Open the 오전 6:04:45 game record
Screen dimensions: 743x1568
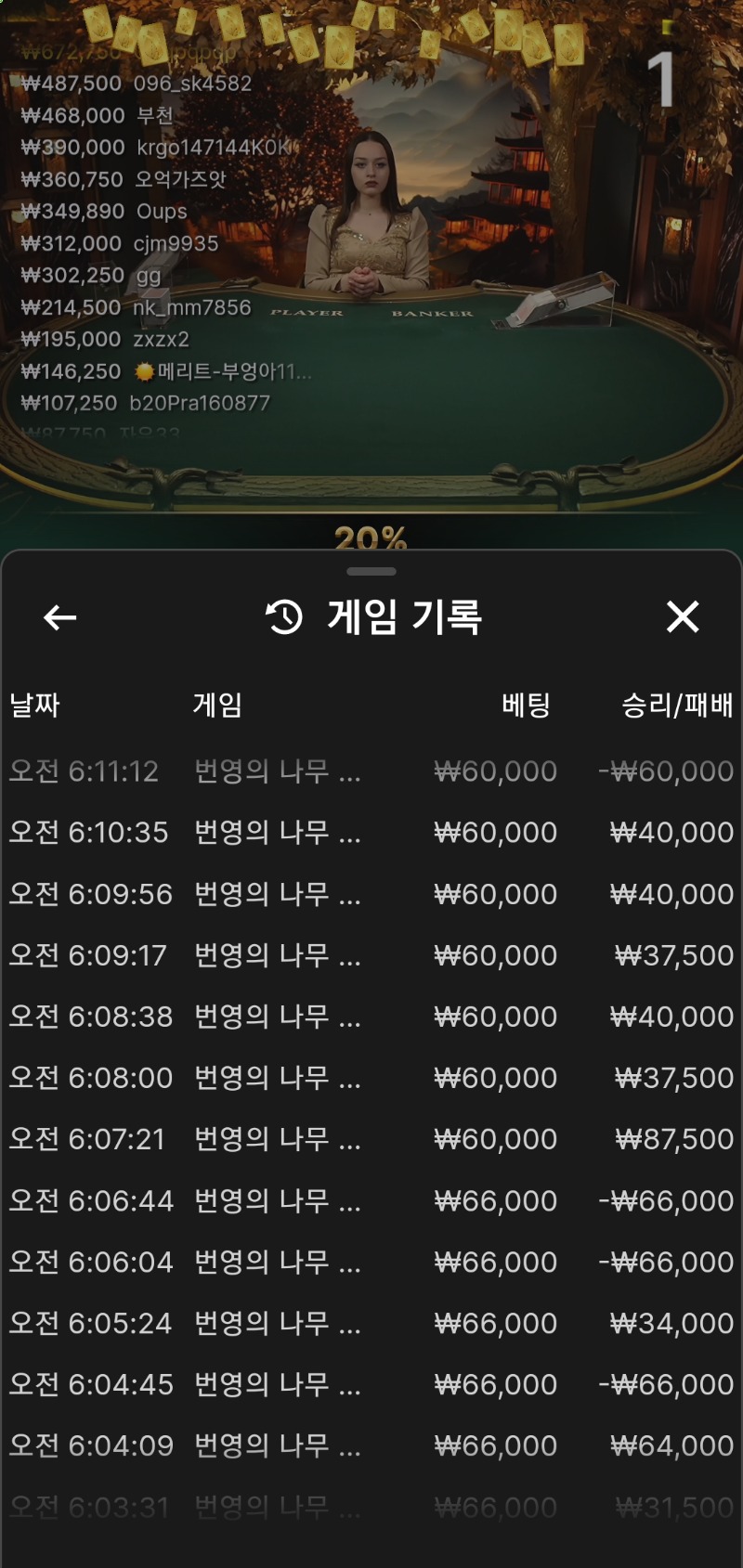[x=371, y=1384]
